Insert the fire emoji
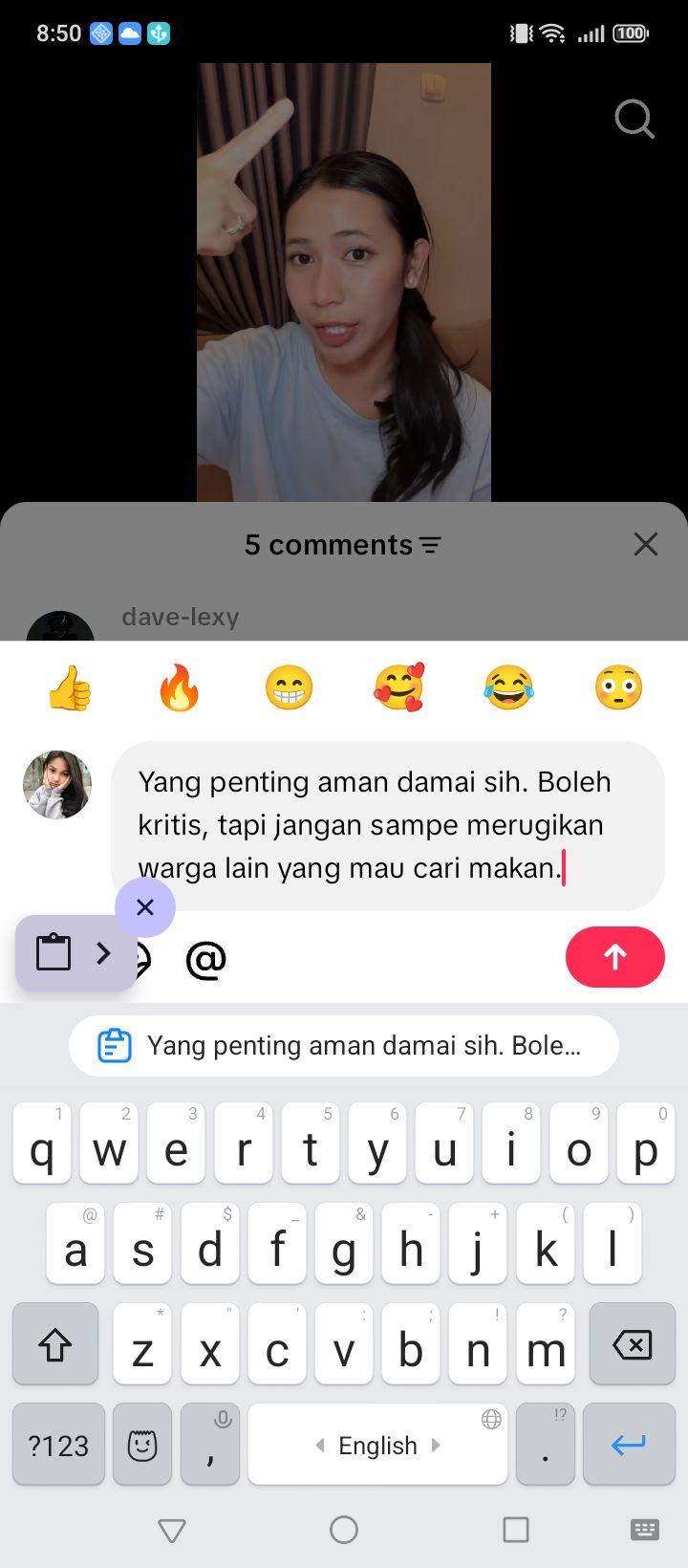Viewport: 688px width, 1568px height. pyautogui.click(x=180, y=687)
